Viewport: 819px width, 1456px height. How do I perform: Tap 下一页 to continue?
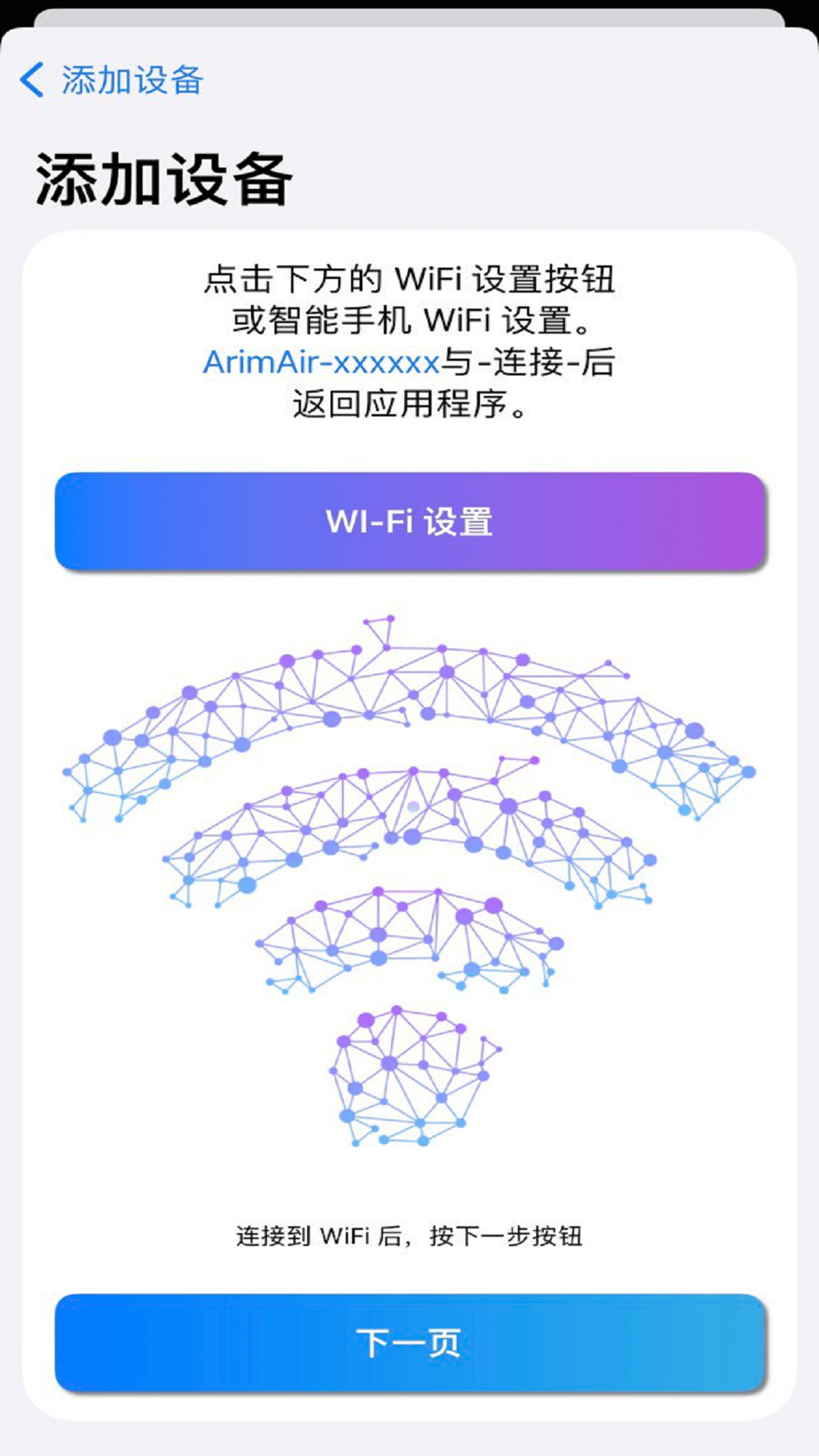tap(409, 1343)
